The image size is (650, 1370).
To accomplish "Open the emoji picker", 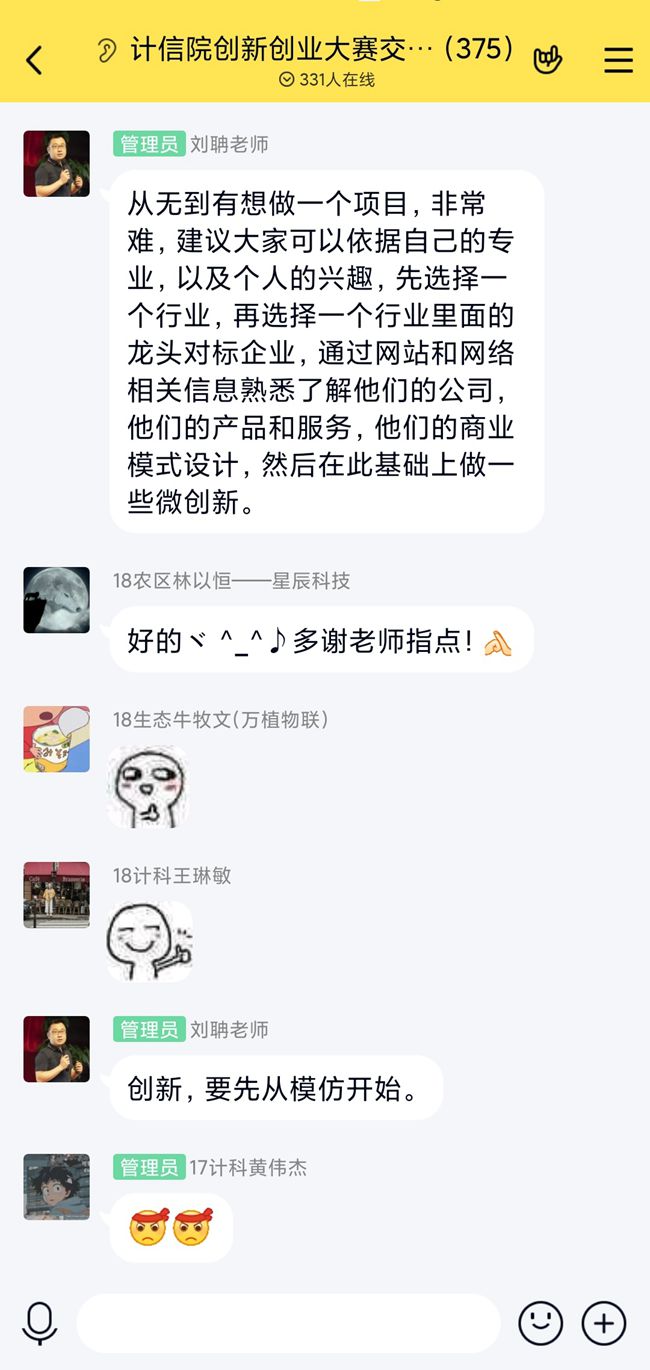I will (540, 1323).
